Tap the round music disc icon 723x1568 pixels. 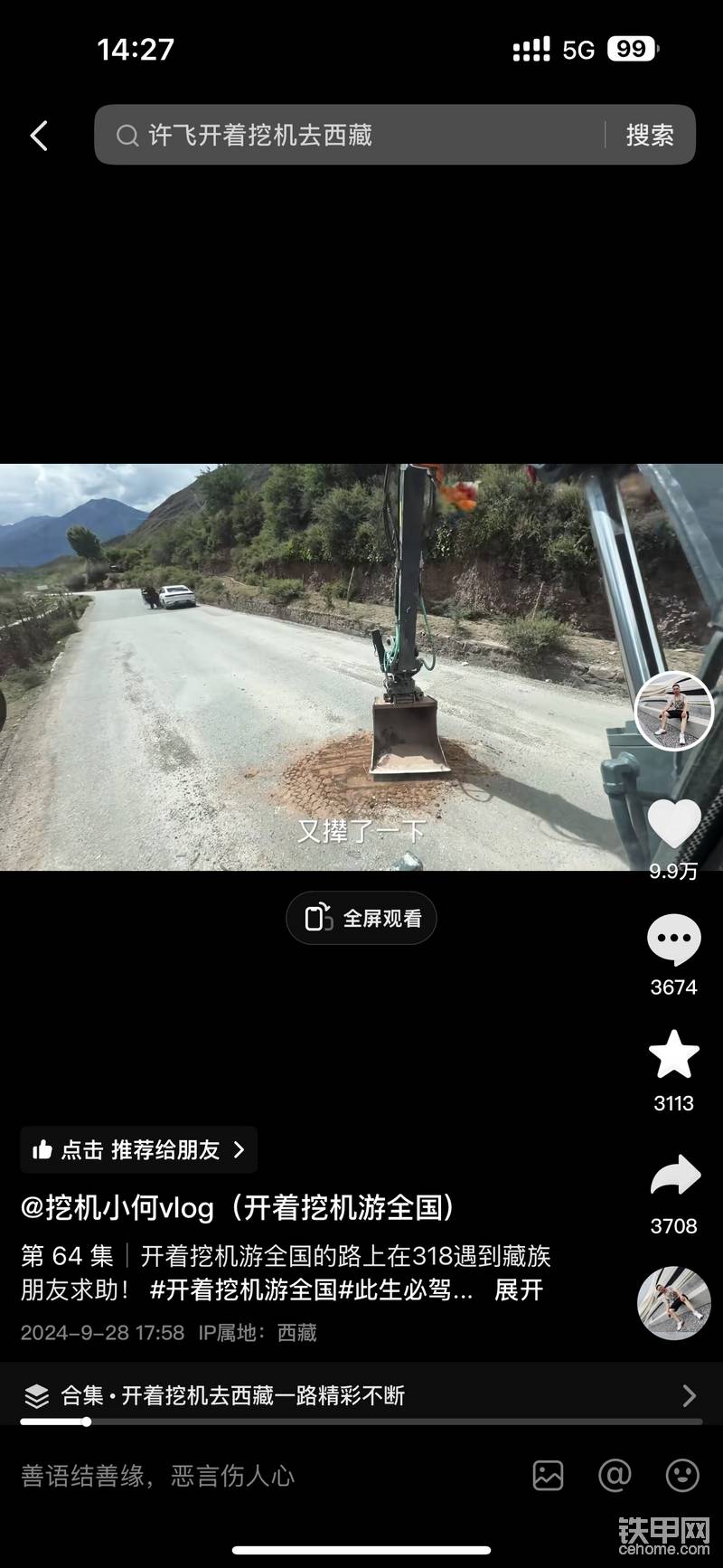[x=673, y=1303]
